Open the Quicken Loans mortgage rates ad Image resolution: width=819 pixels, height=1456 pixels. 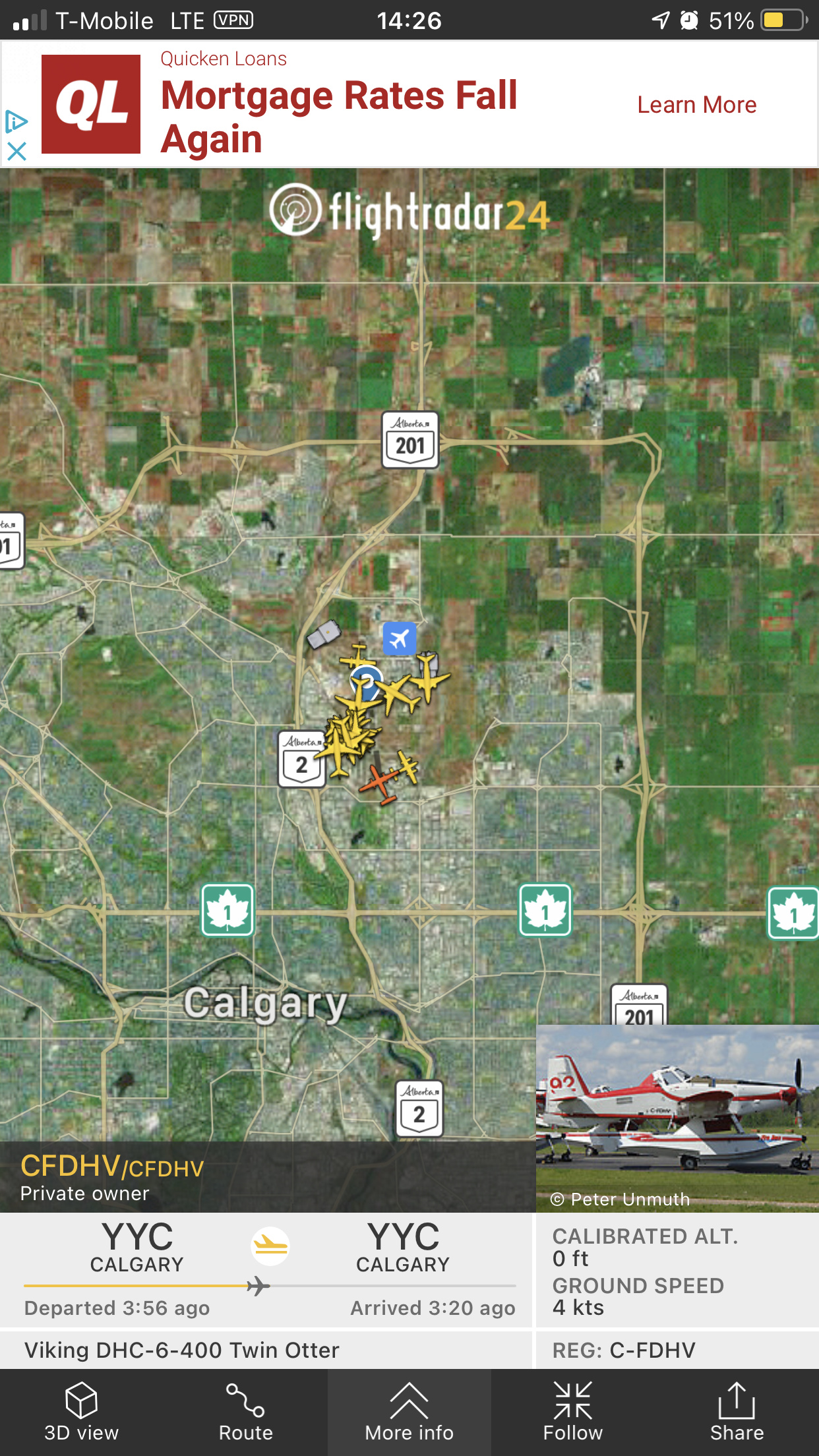[339, 116]
